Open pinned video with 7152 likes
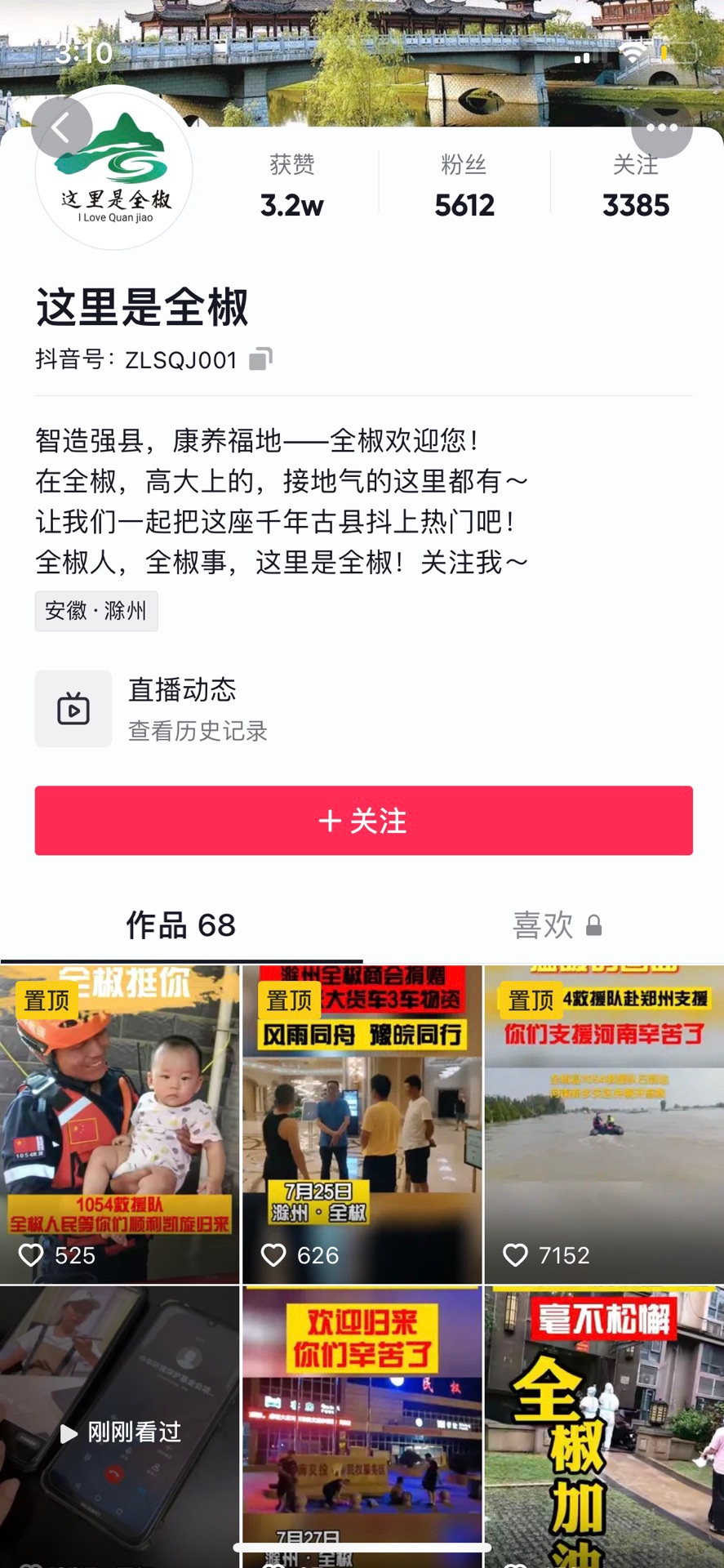Viewport: 724px width, 1568px height. [604, 1124]
